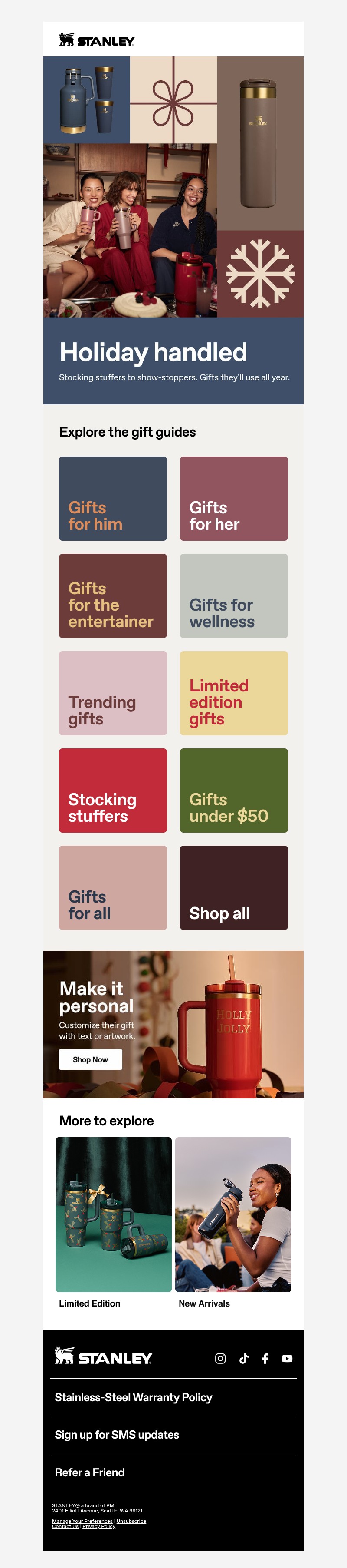This screenshot has width=347, height=1568.
Task: Open Stocking stuffers guide
Action: 112,790
